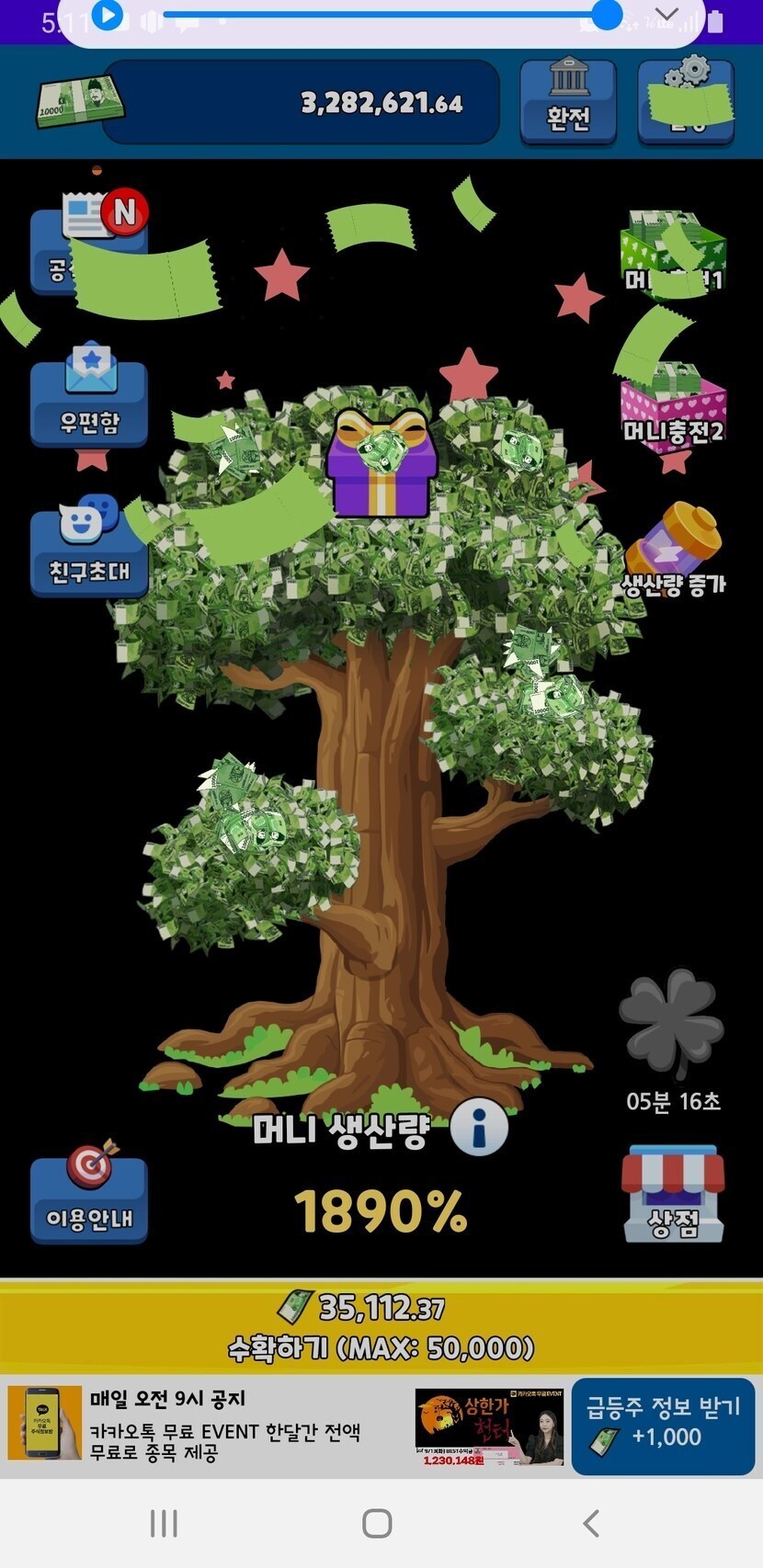
Task: Open 머니충전1 green box
Action: [x=674, y=252]
